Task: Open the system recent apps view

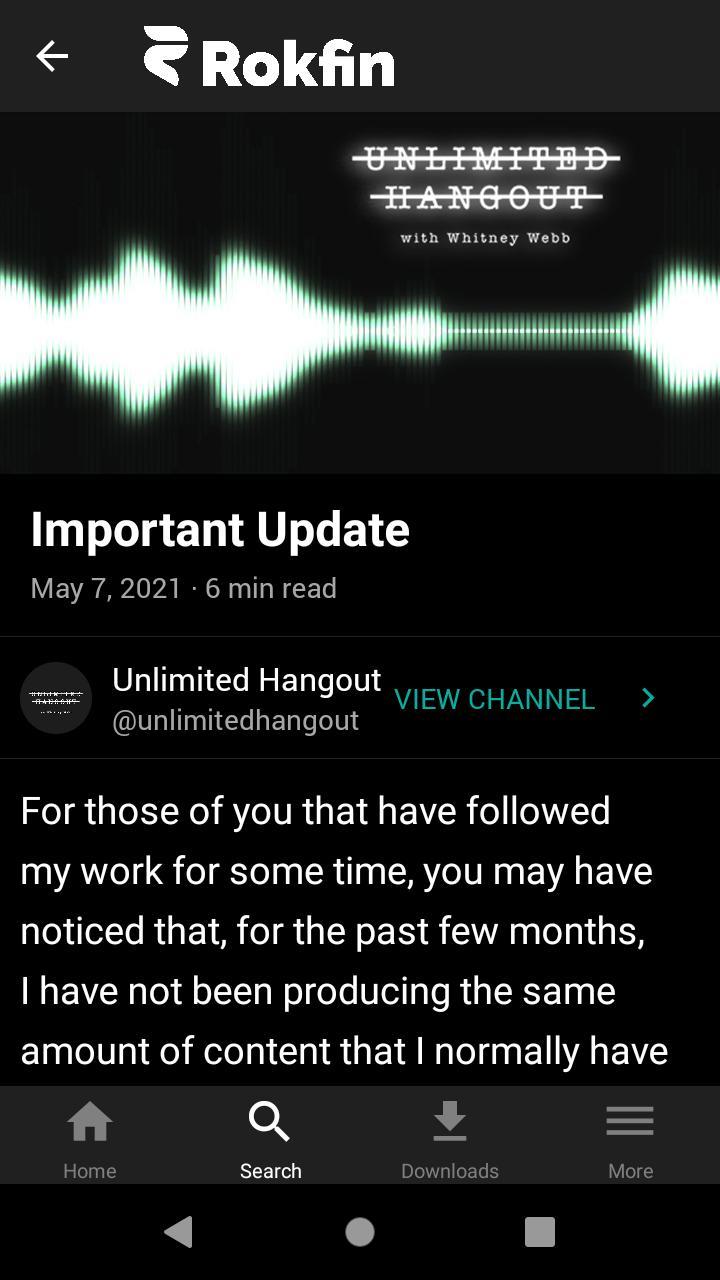Action: click(540, 1232)
